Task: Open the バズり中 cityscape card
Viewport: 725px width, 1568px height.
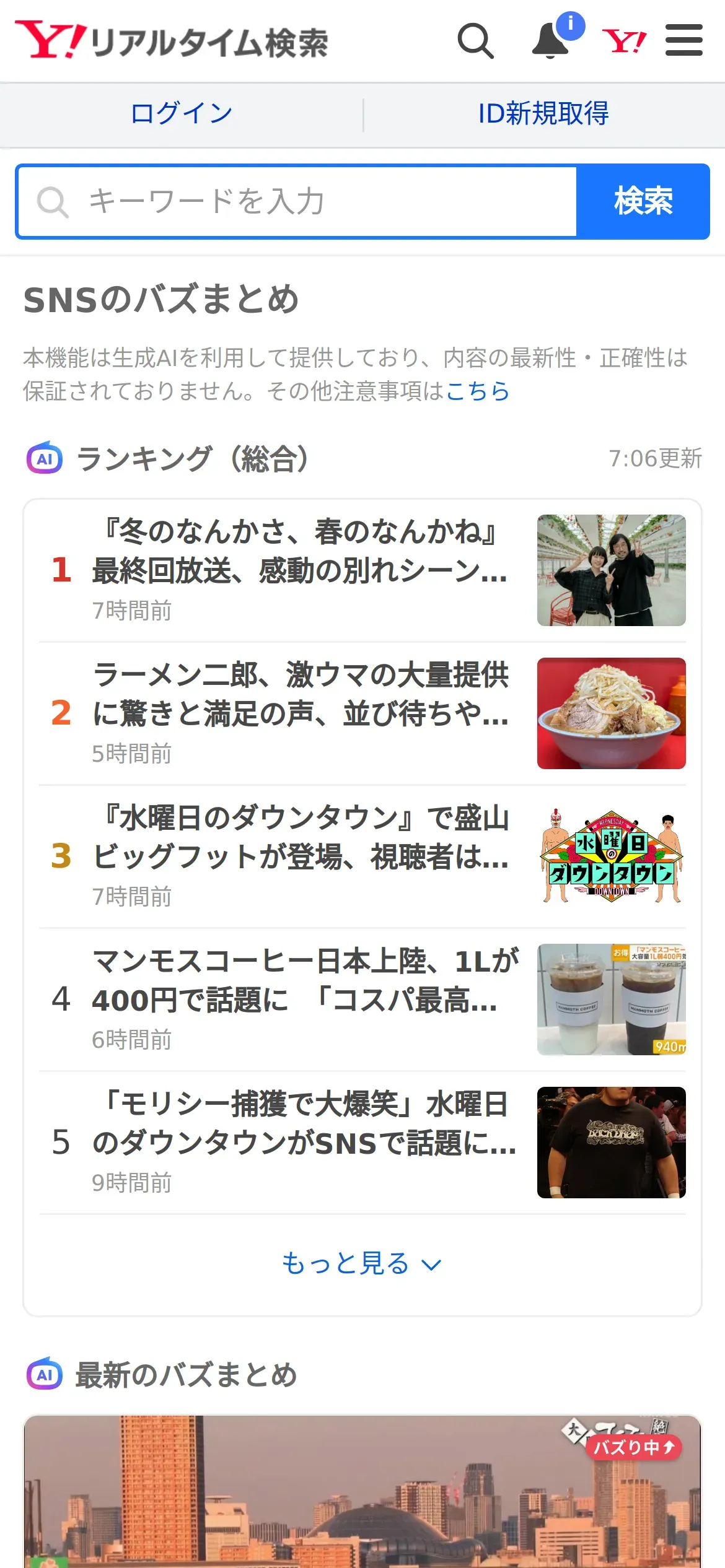Action: (x=362, y=1499)
